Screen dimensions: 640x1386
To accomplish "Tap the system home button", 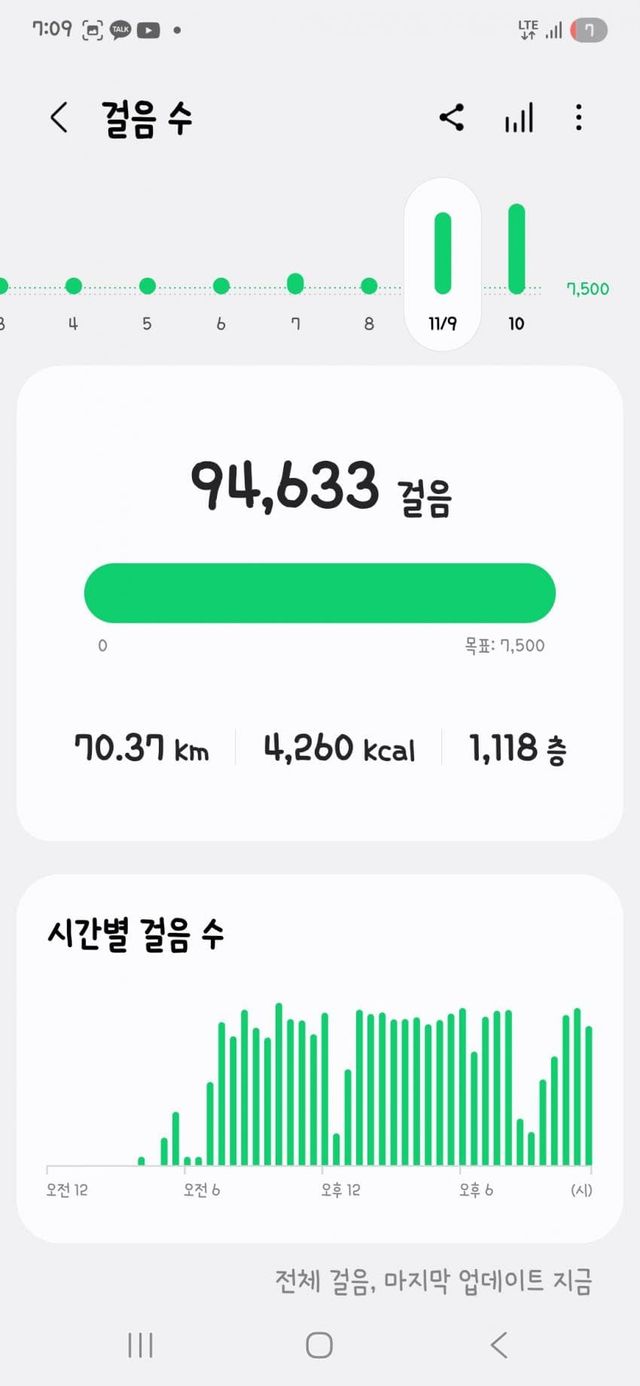I will [319, 1345].
